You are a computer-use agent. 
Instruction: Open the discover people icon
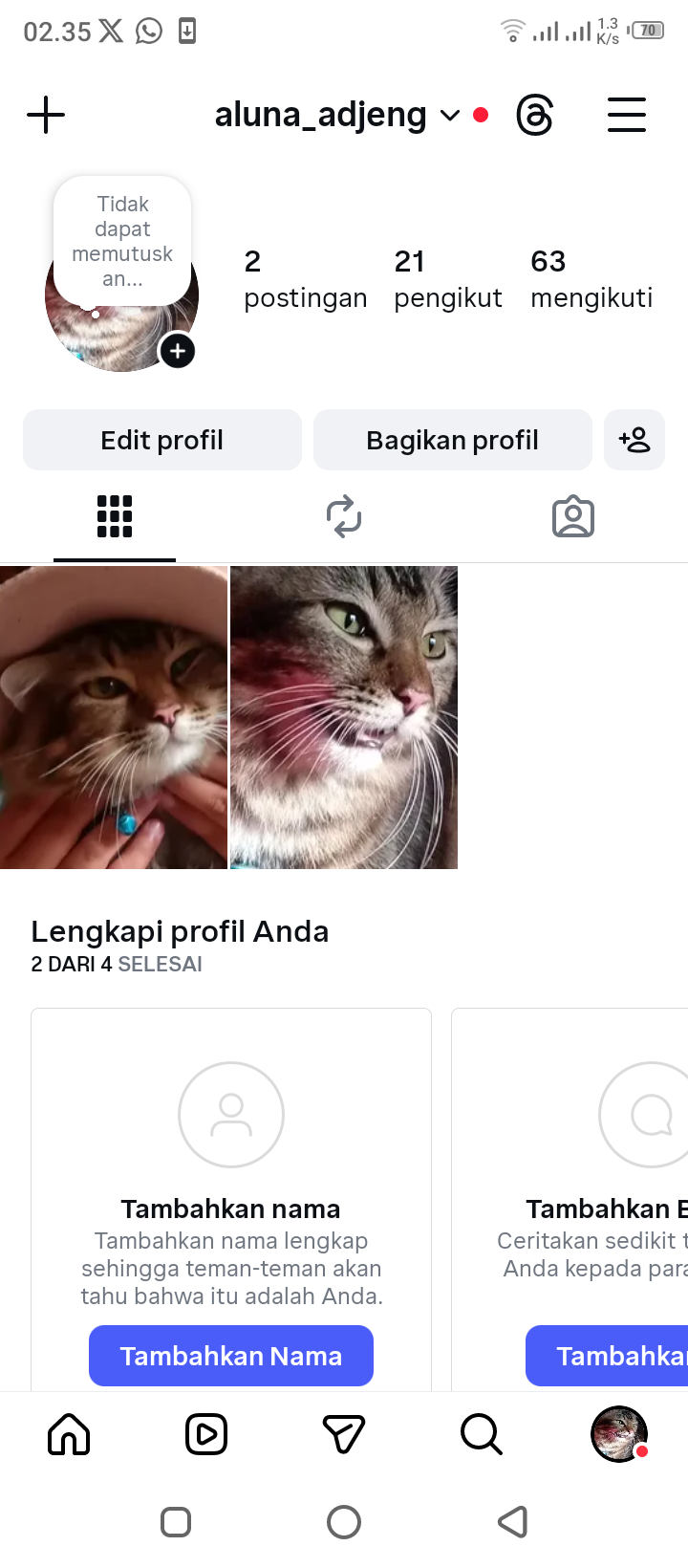tap(634, 440)
